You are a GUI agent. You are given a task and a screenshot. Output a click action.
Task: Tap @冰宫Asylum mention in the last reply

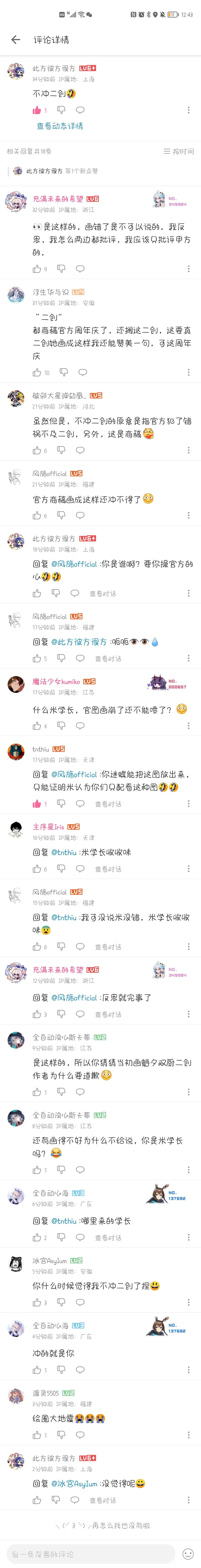click(x=74, y=1483)
